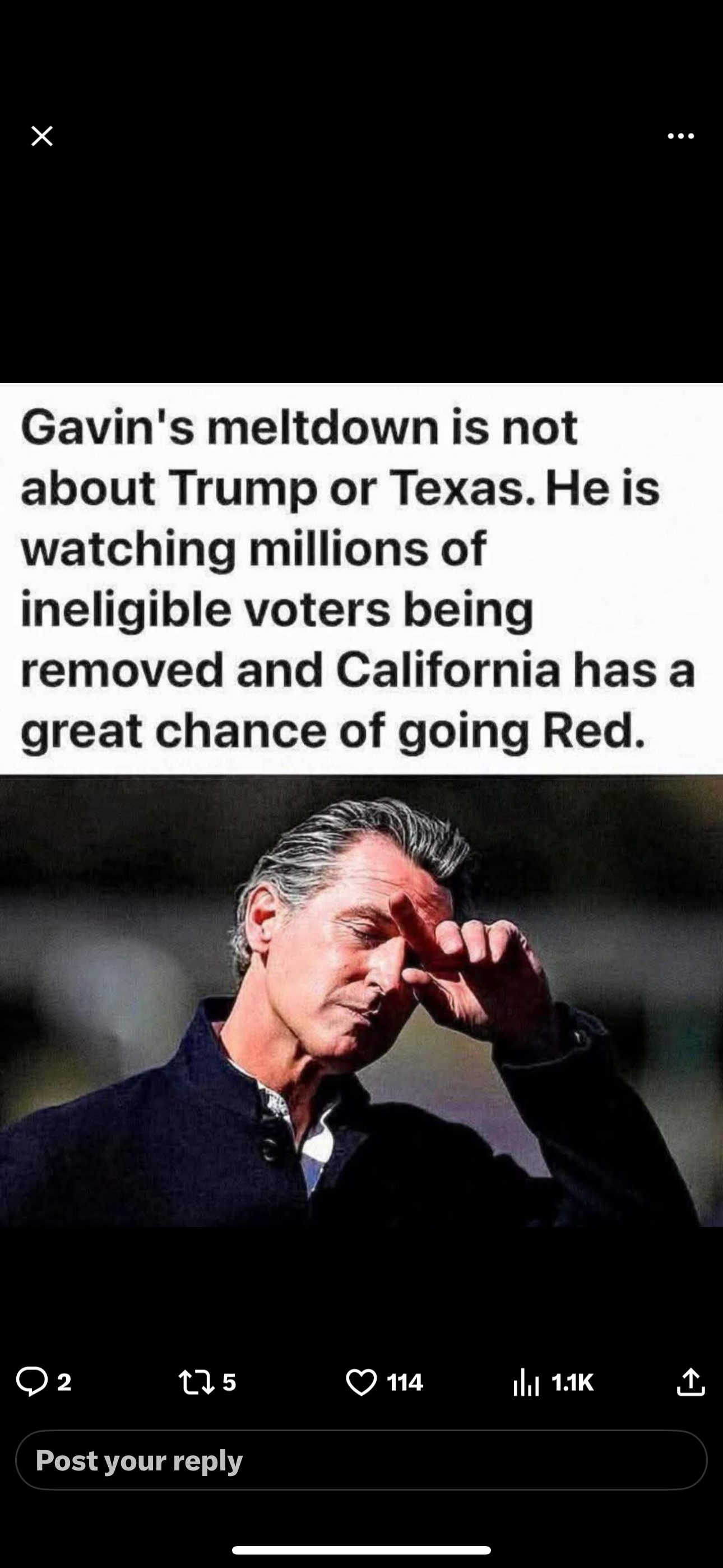
Task: Close the full-screen image viewer
Action: (x=42, y=136)
